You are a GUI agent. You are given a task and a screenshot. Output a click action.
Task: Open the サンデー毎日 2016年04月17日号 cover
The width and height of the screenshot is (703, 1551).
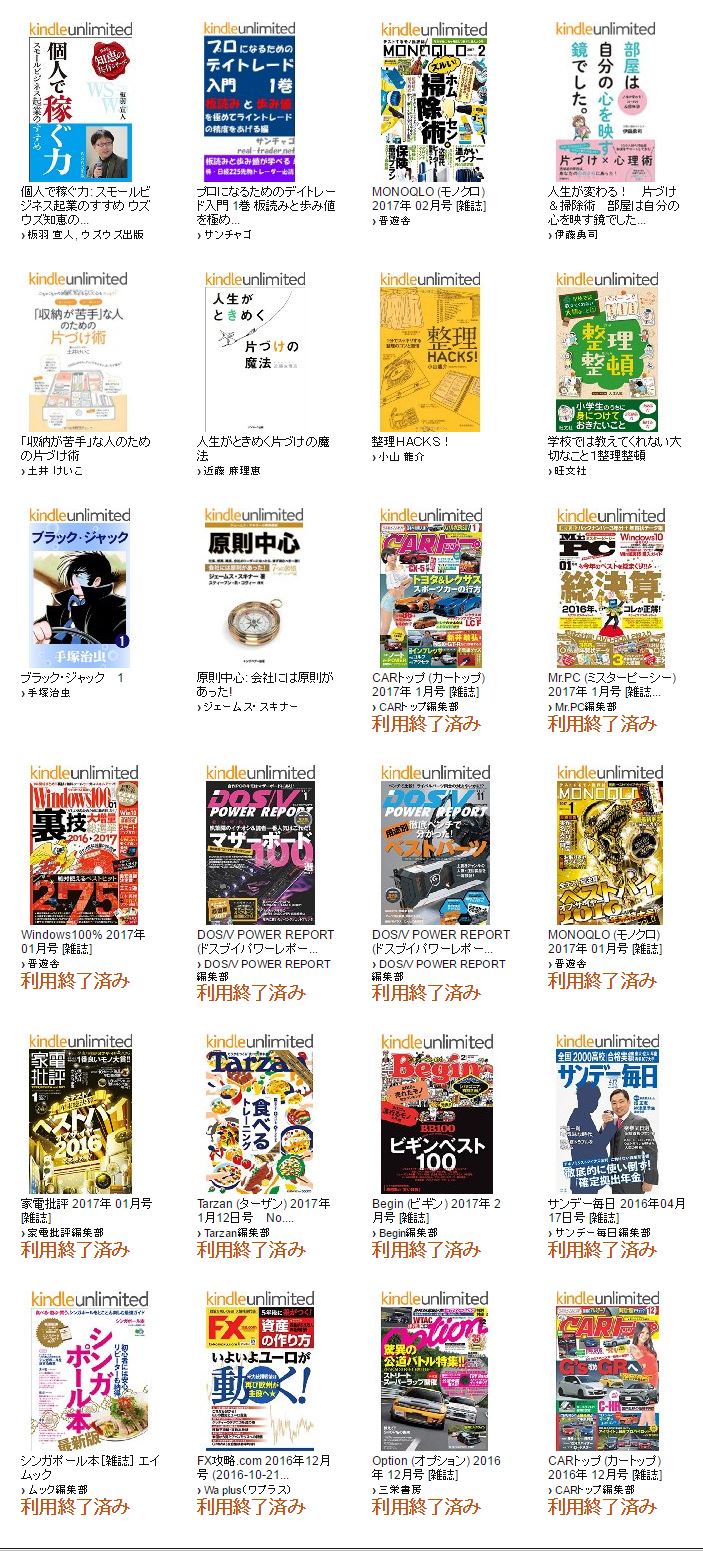click(608, 1122)
